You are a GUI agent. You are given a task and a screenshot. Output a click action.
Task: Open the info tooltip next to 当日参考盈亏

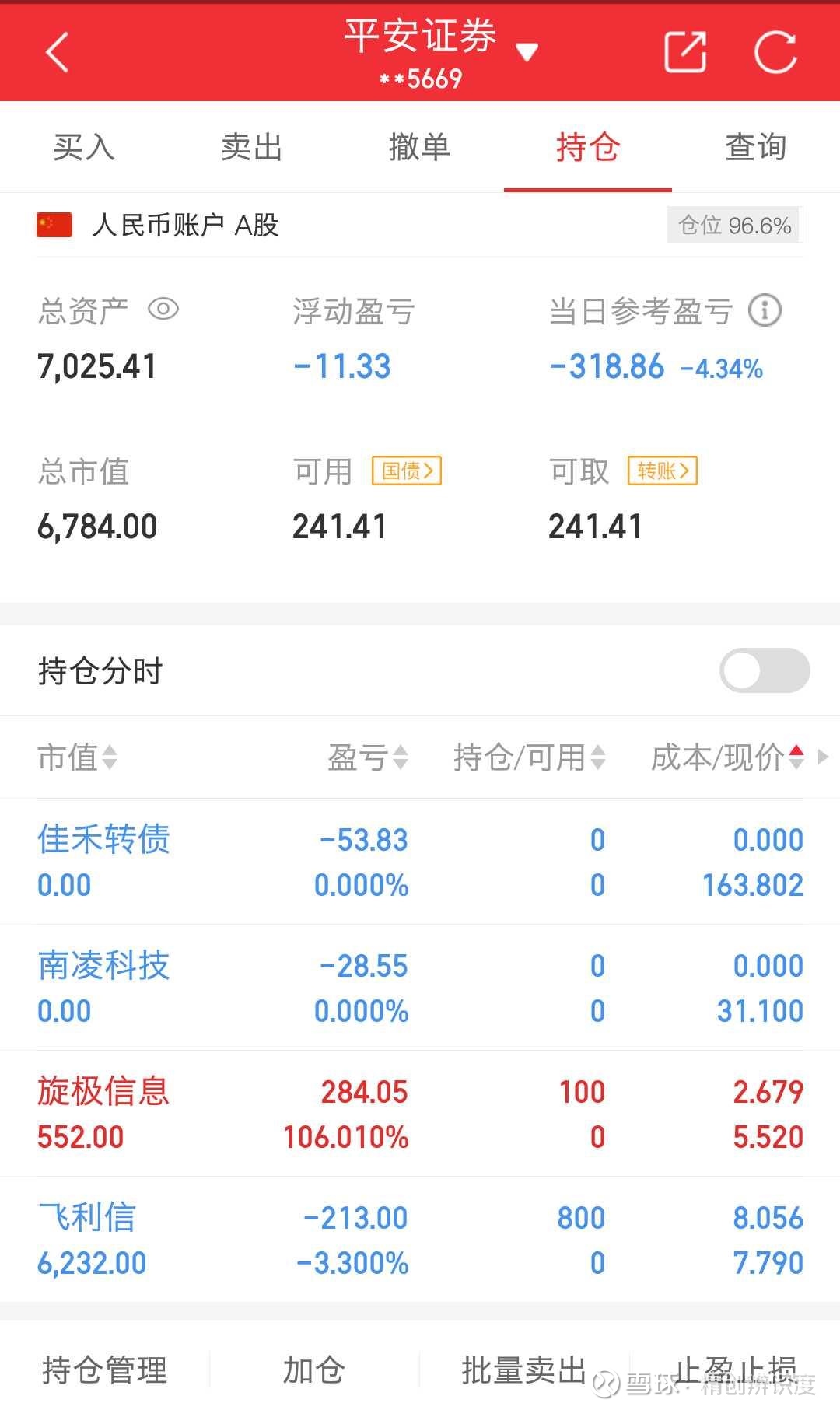pyautogui.click(x=765, y=310)
